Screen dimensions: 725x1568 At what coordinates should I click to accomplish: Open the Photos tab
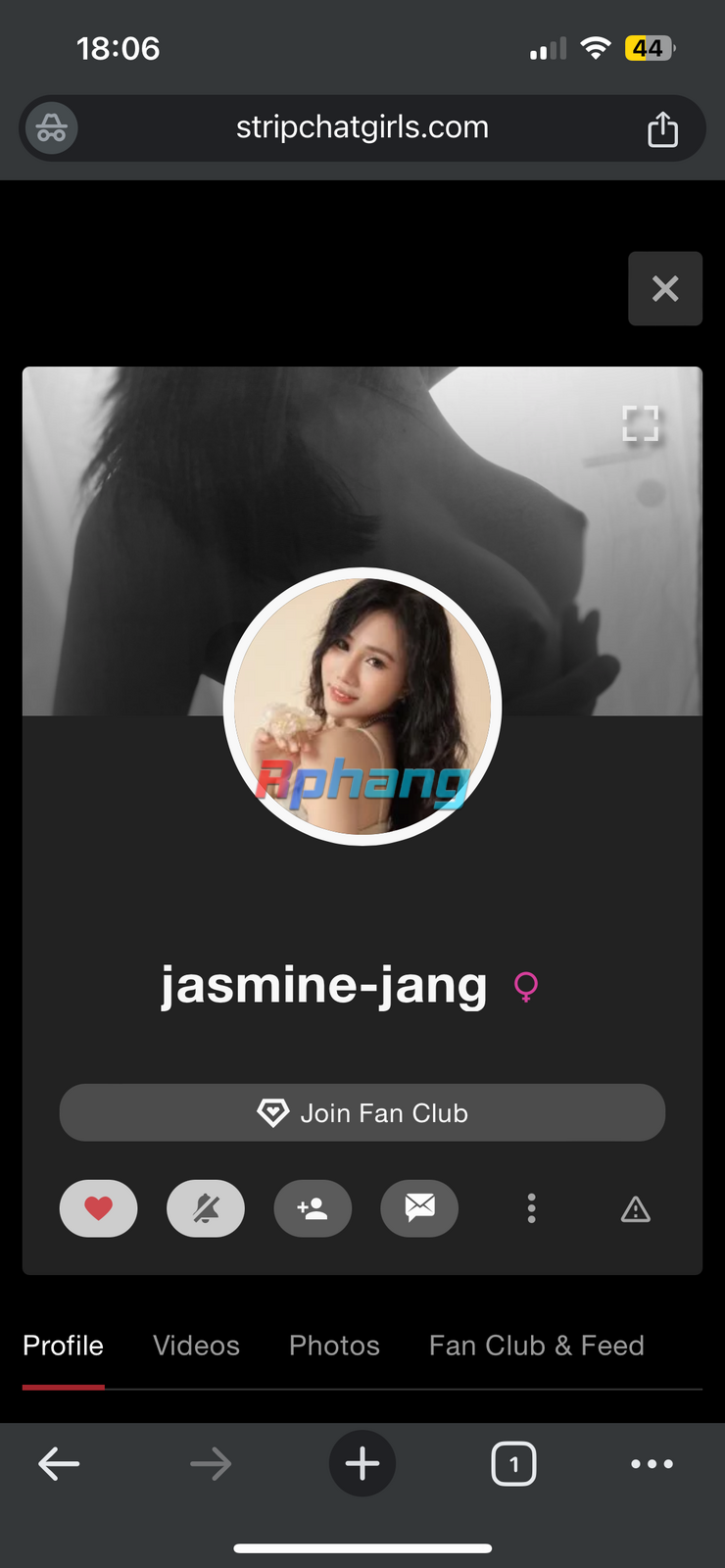(x=334, y=1346)
